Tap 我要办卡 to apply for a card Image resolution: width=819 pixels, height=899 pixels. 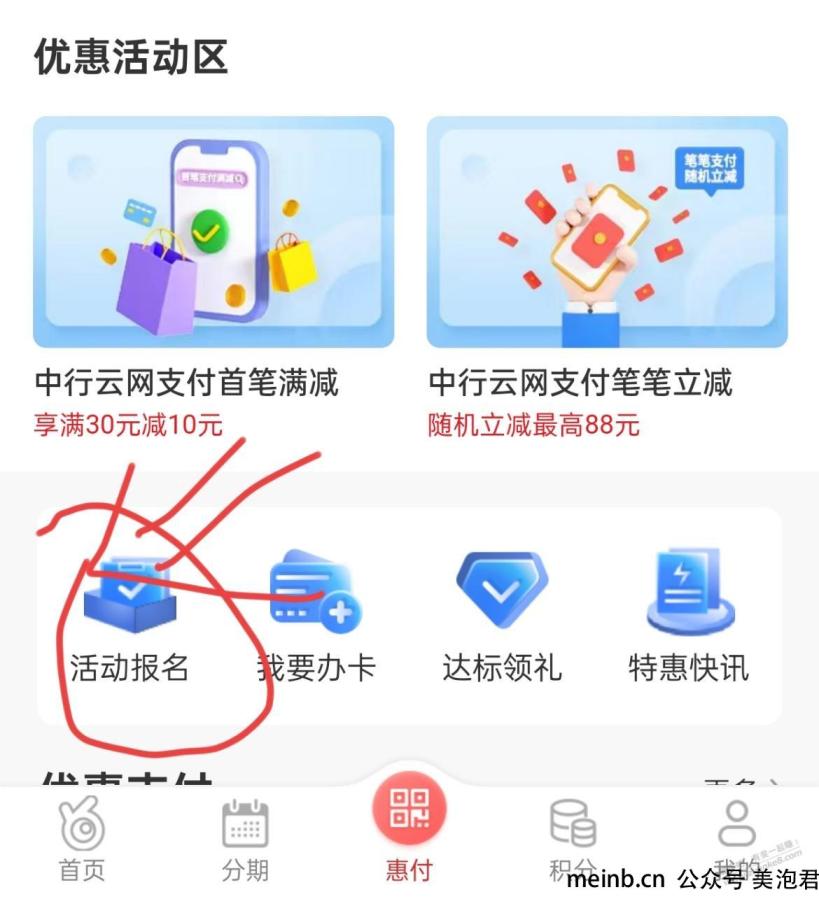[x=316, y=620]
